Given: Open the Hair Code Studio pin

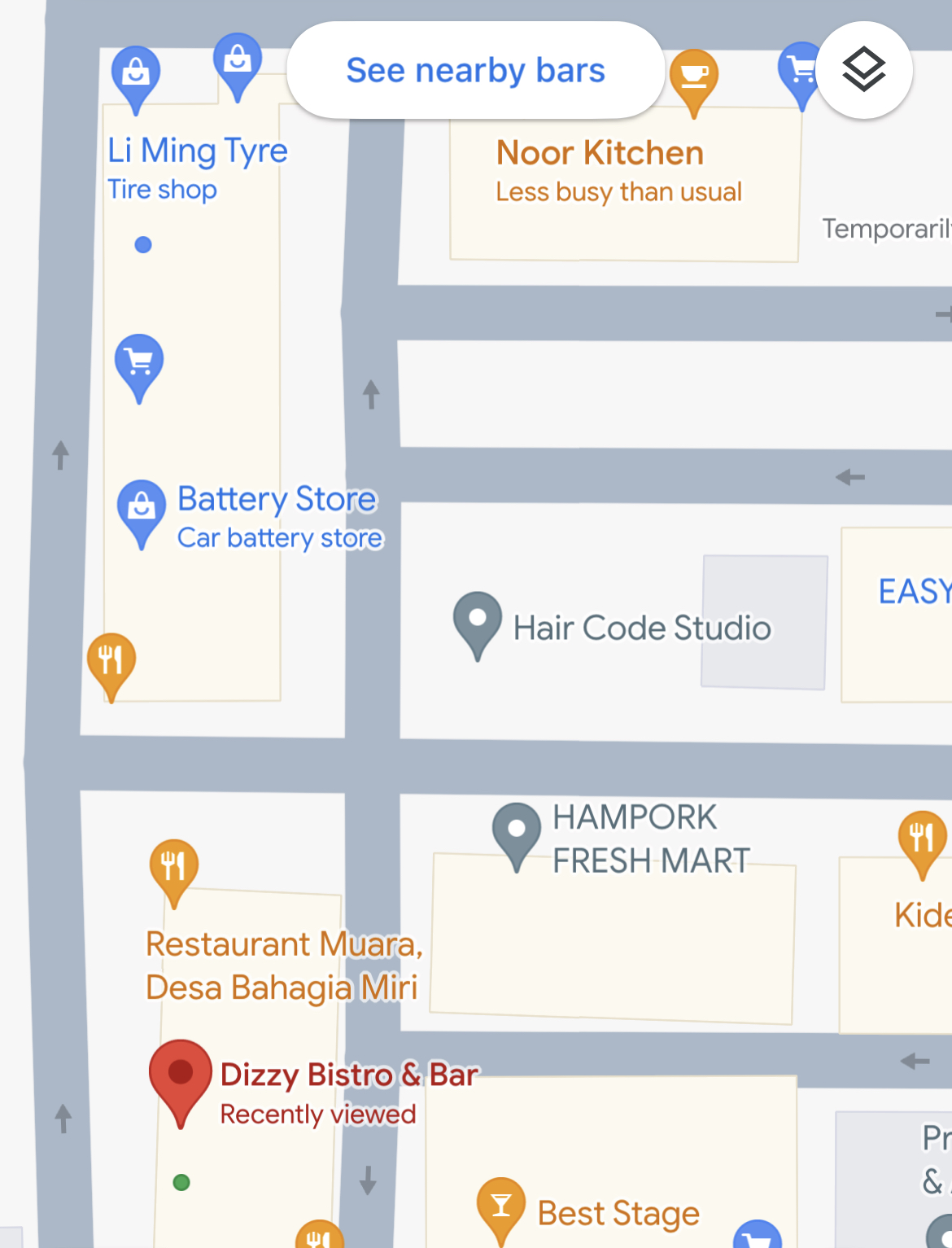Looking at the screenshot, I should (x=478, y=620).
